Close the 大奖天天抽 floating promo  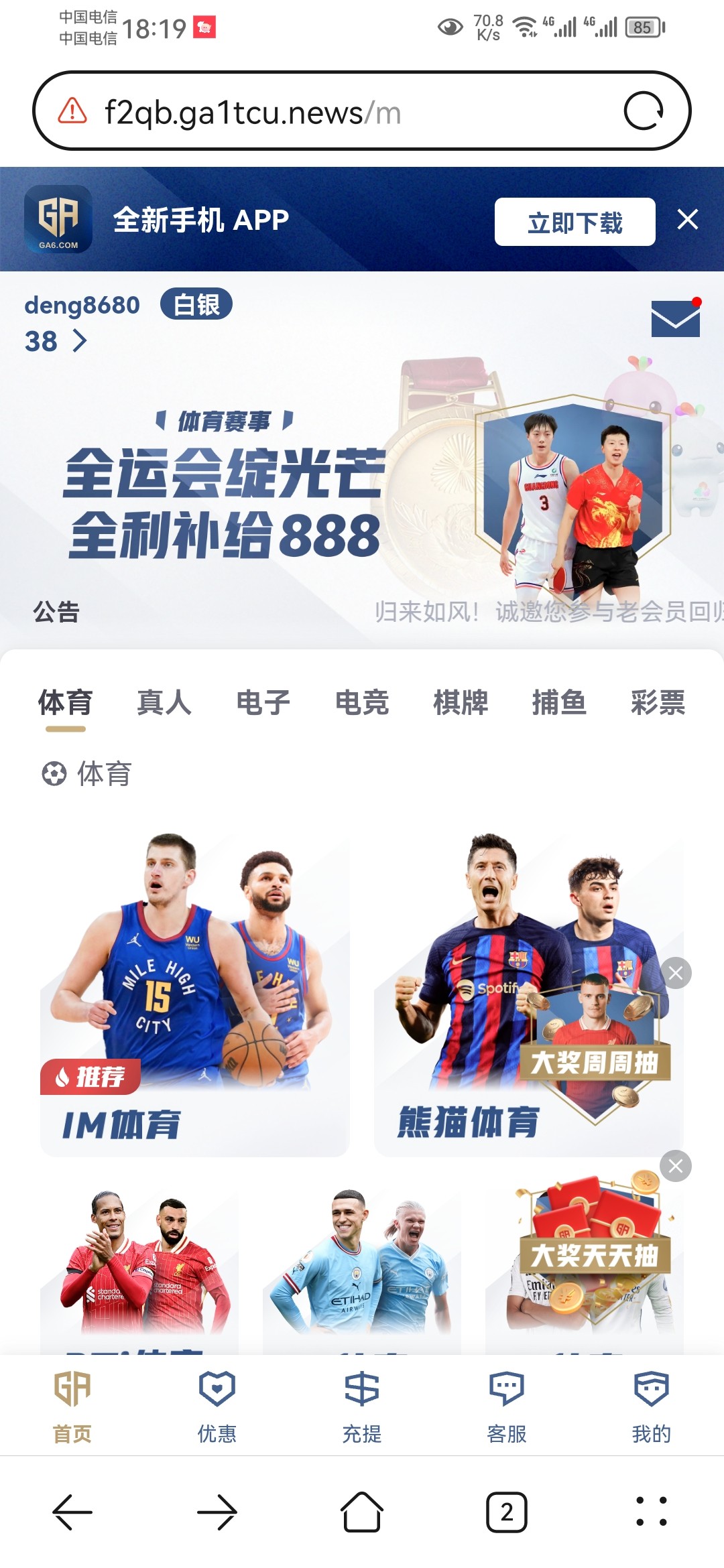tap(676, 1167)
